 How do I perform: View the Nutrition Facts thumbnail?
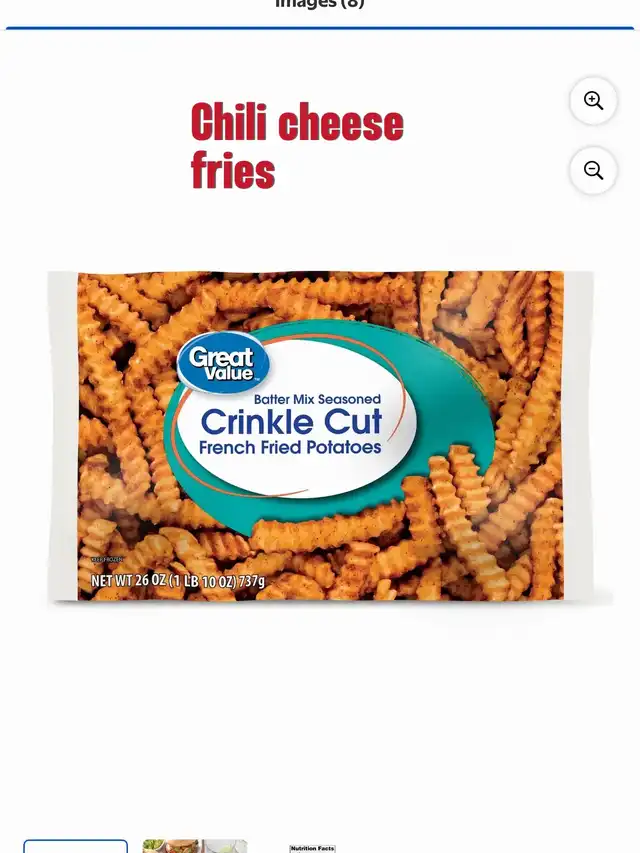312,848
